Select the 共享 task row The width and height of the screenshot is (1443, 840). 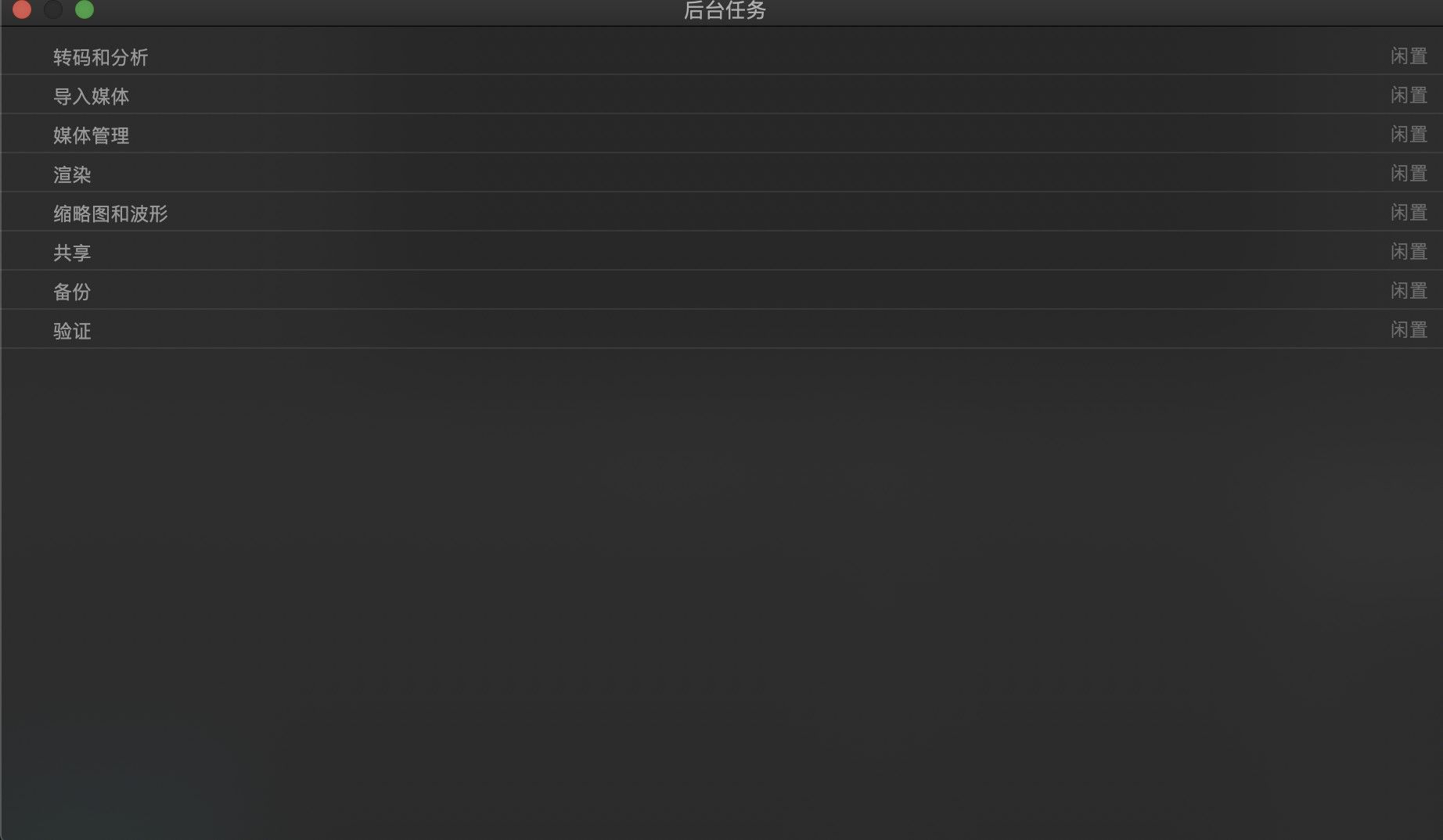tap(73, 253)
